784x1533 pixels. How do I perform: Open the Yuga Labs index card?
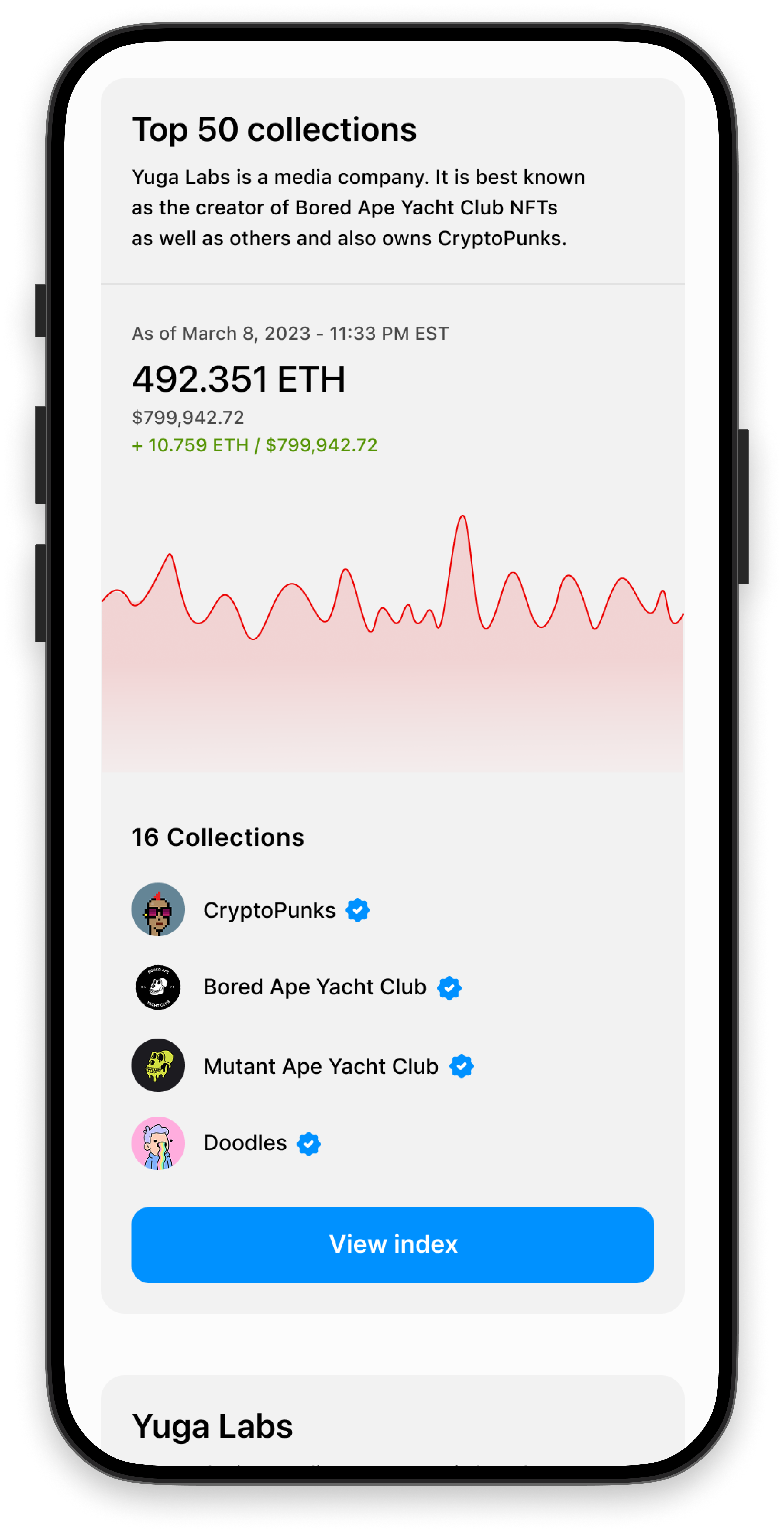coord(213,1426)
